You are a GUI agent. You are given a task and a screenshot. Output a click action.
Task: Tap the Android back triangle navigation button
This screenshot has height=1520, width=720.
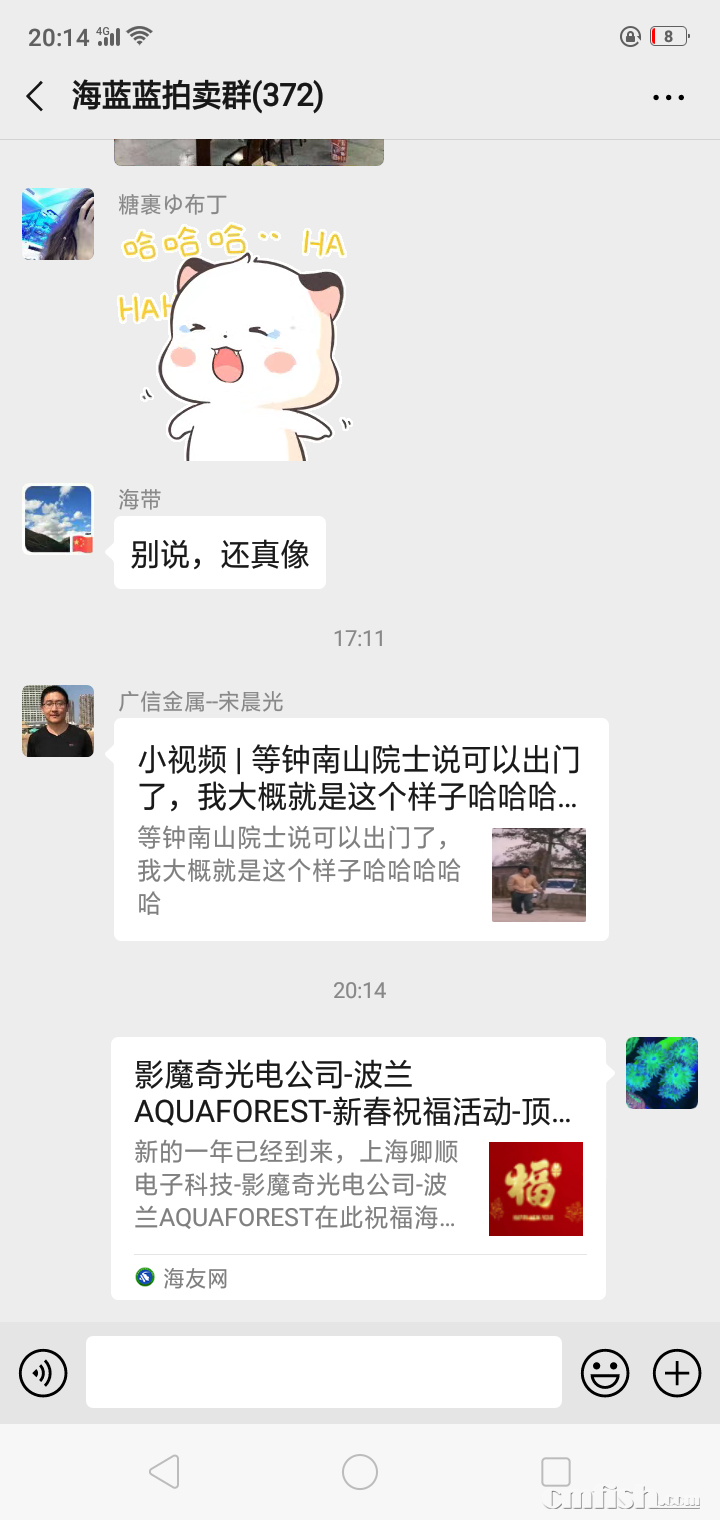164,1471
